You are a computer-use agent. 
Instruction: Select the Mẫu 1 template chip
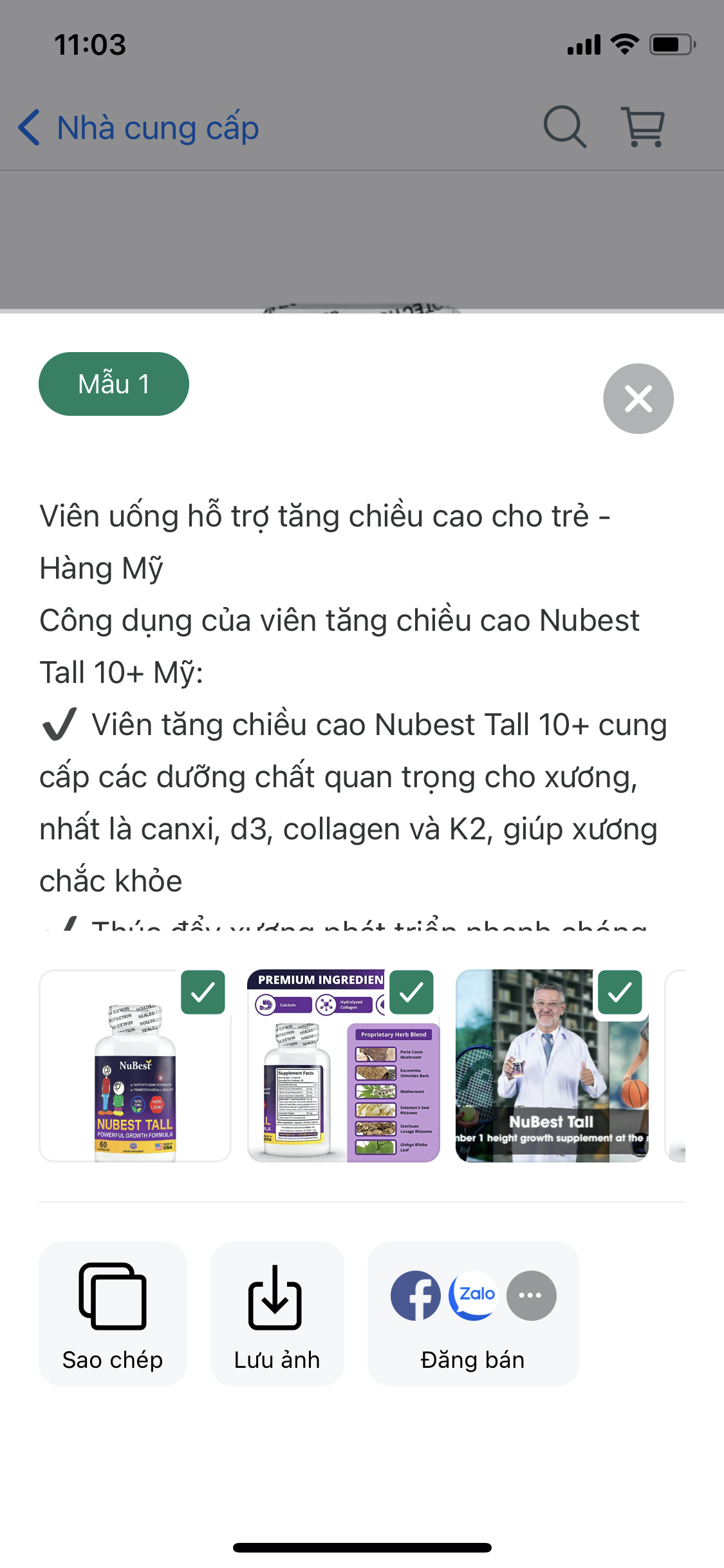114,384
